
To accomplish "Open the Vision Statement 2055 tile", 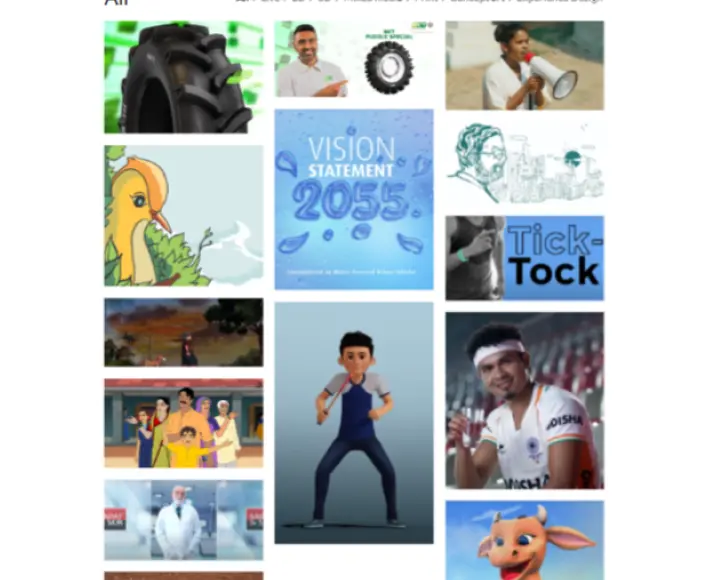I will [x=354, y=200].
